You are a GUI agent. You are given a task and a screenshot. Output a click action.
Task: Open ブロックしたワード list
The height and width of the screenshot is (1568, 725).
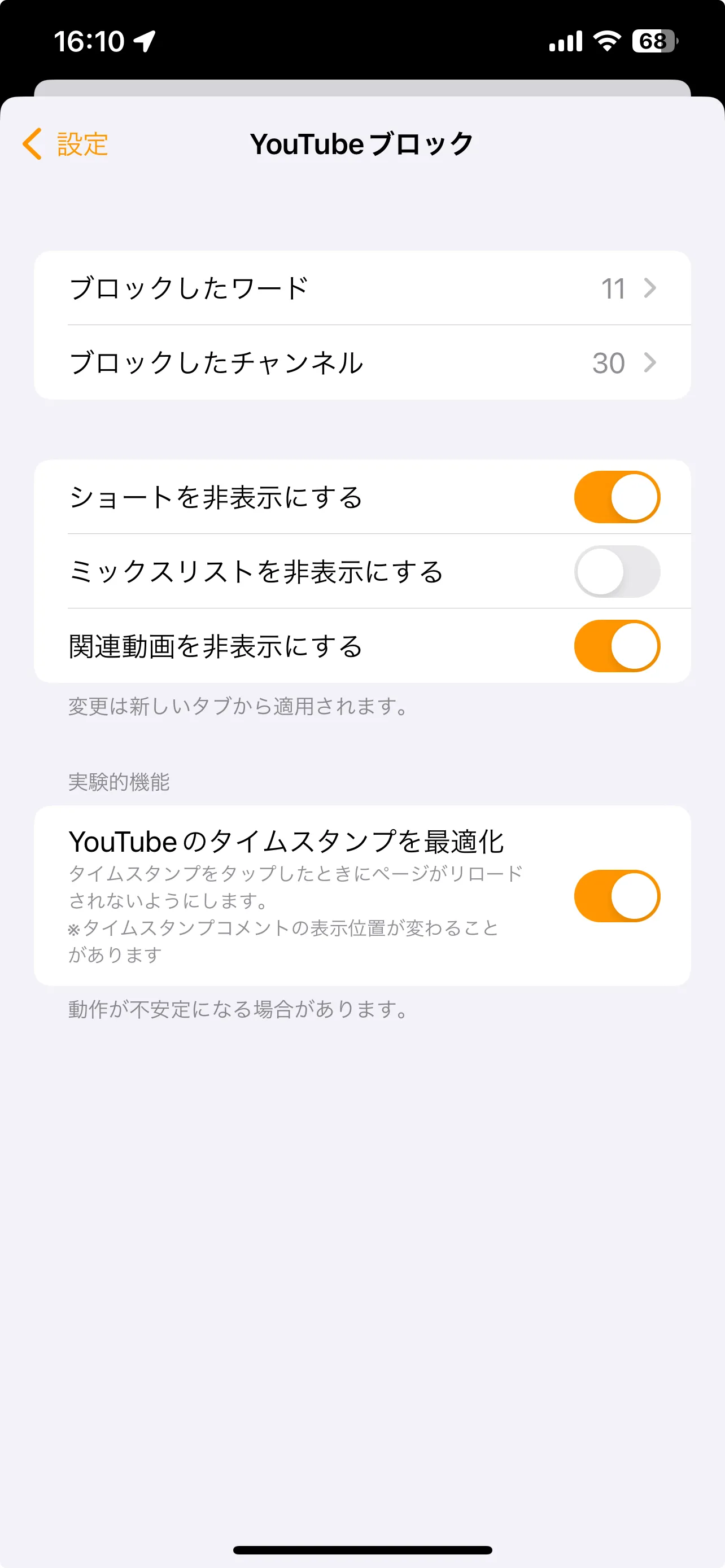(362, 288)
